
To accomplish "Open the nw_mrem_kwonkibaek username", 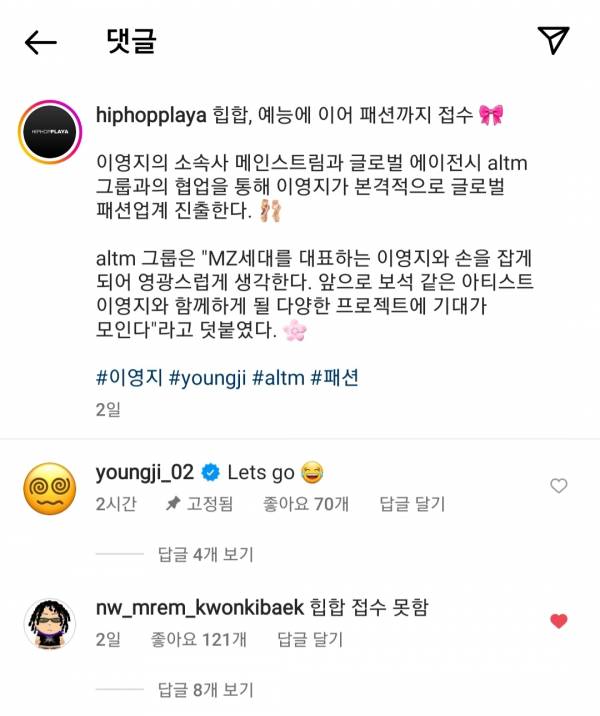I will tap(200, 608).
